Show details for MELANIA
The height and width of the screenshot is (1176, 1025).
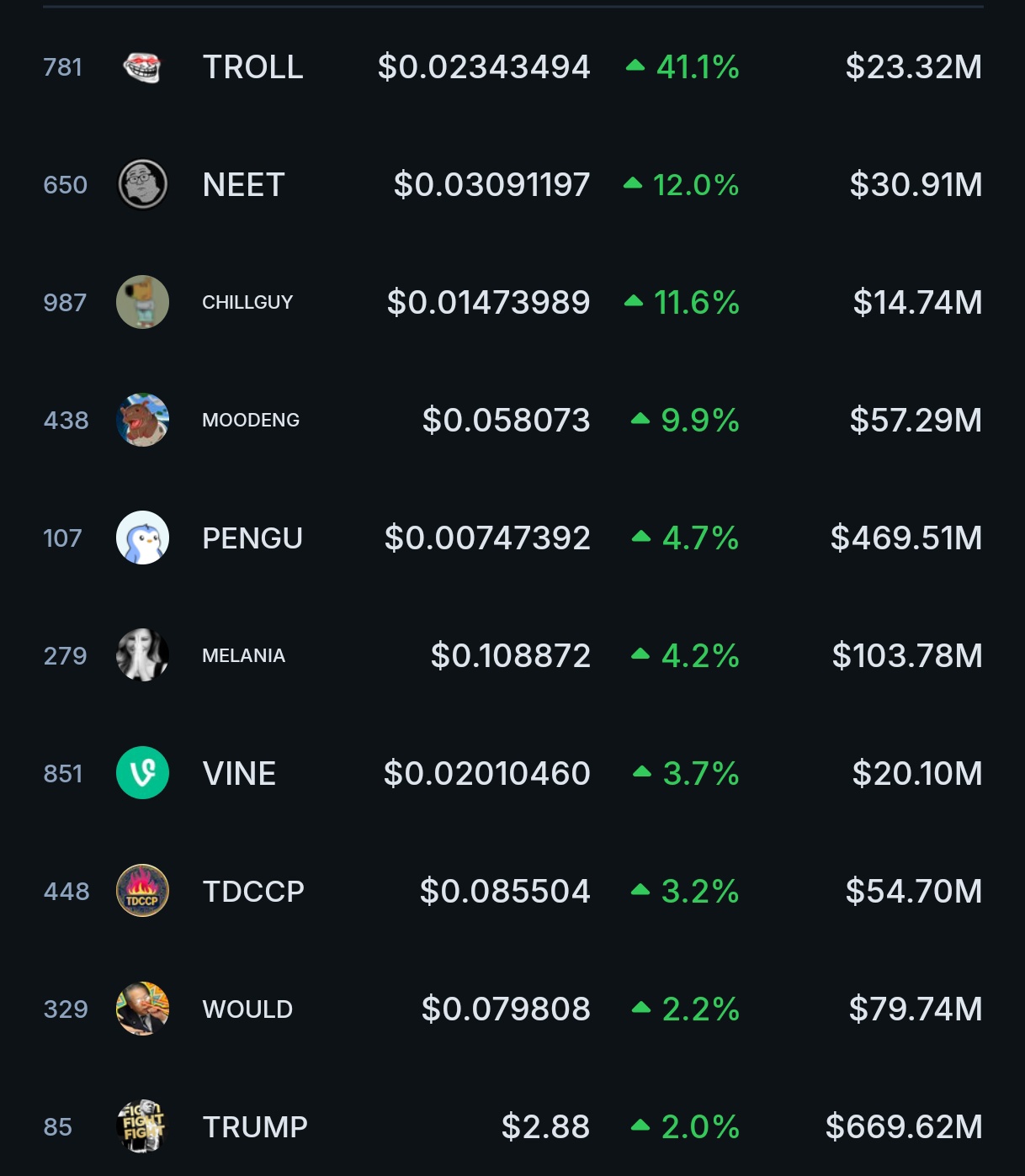[x=244, y=656]
